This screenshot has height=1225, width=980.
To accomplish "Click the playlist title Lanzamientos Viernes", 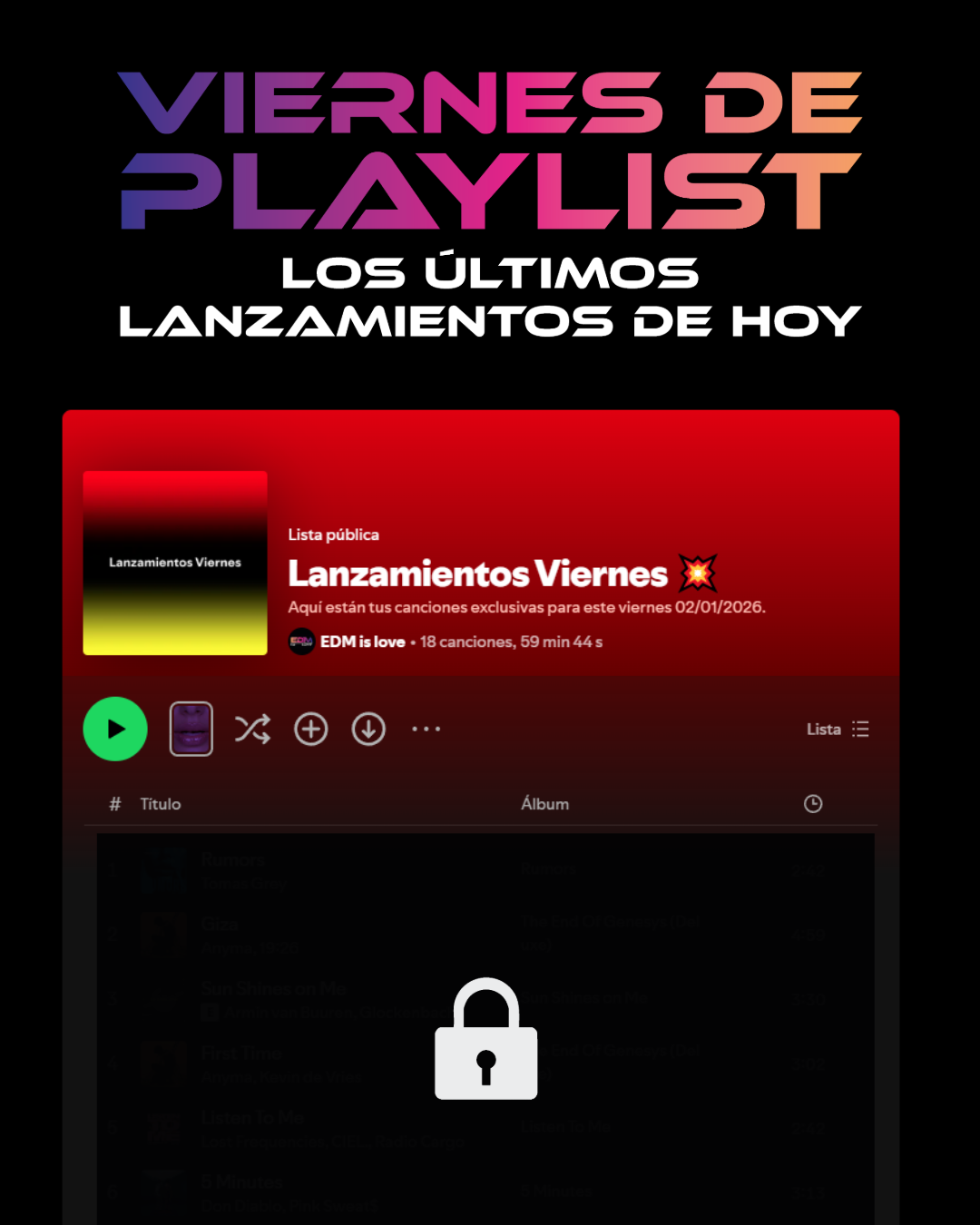I will tap(476, 573).
